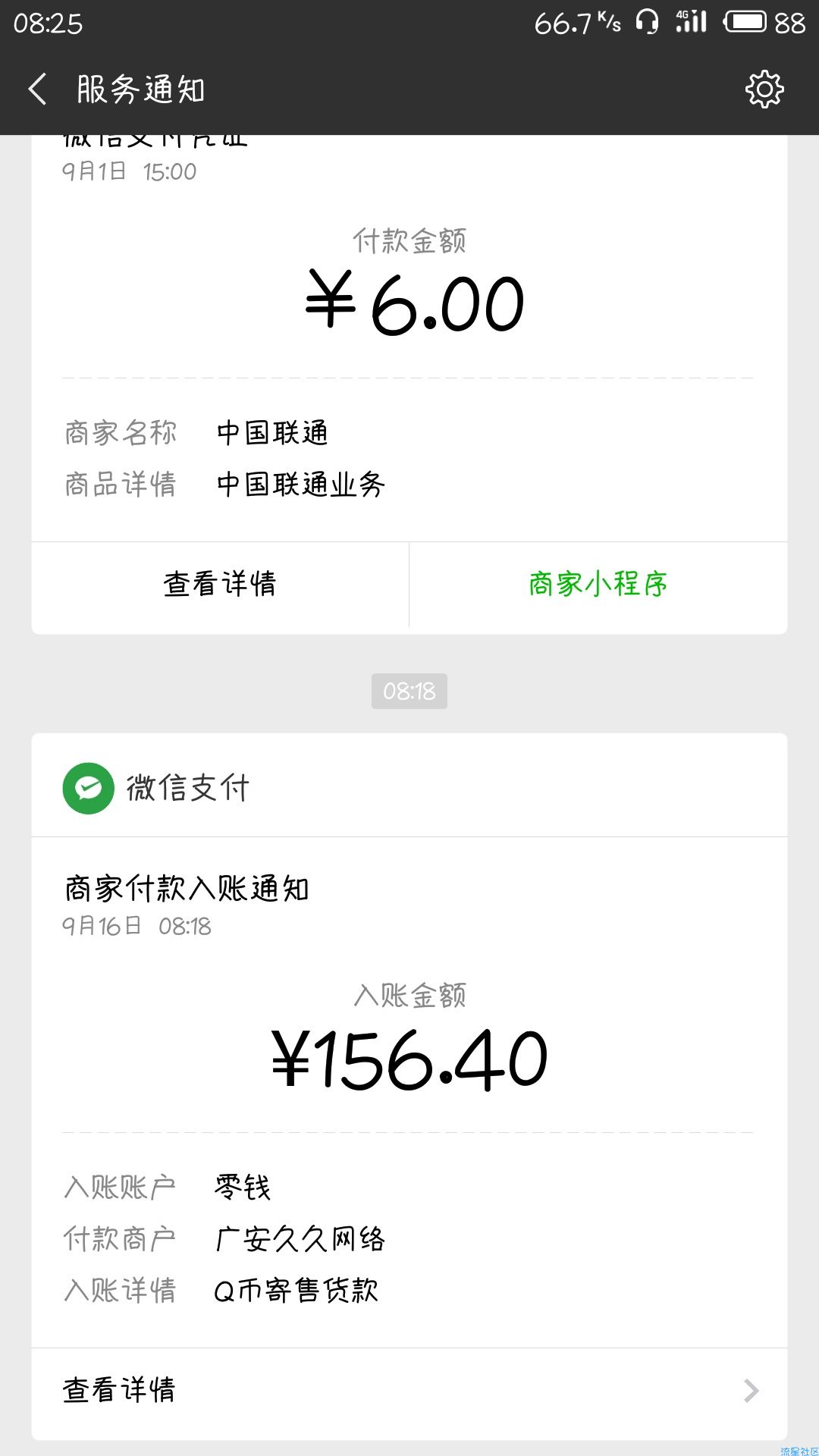
Task: Open 微信支付 account header
Action: (409, 788)
